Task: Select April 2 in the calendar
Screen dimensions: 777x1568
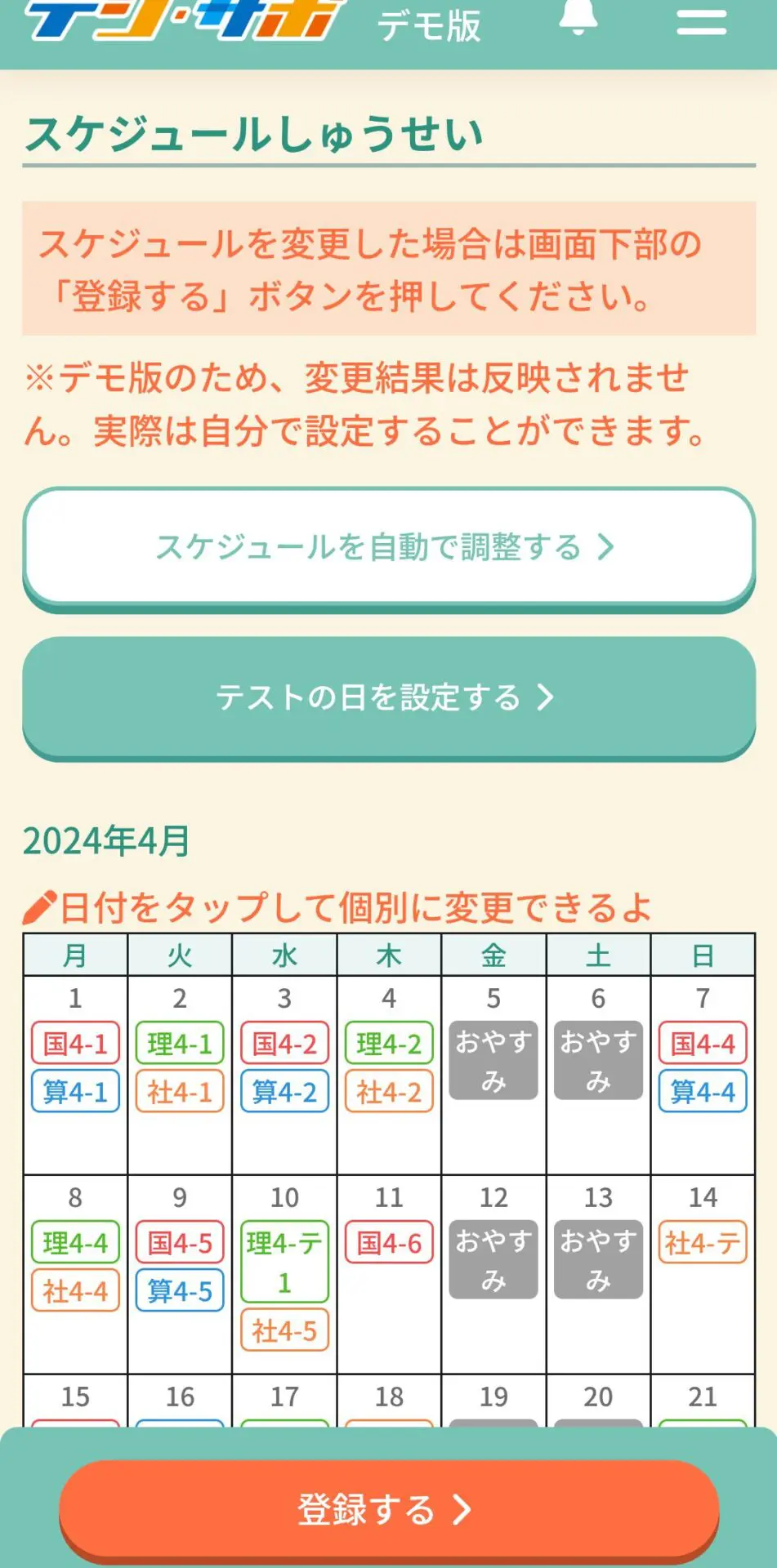Action: point(180,1075)
